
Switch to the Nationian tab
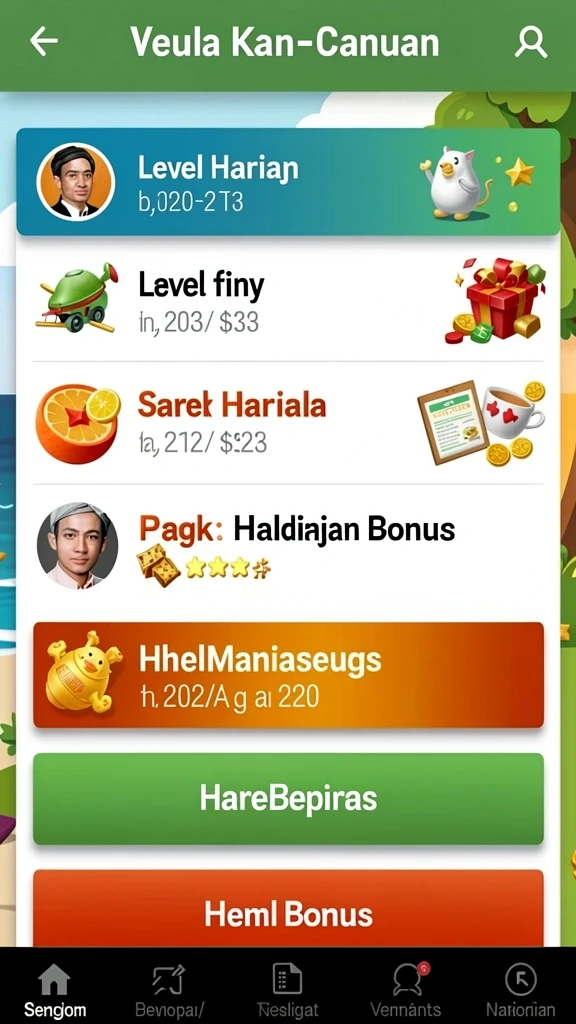[520, 989]
